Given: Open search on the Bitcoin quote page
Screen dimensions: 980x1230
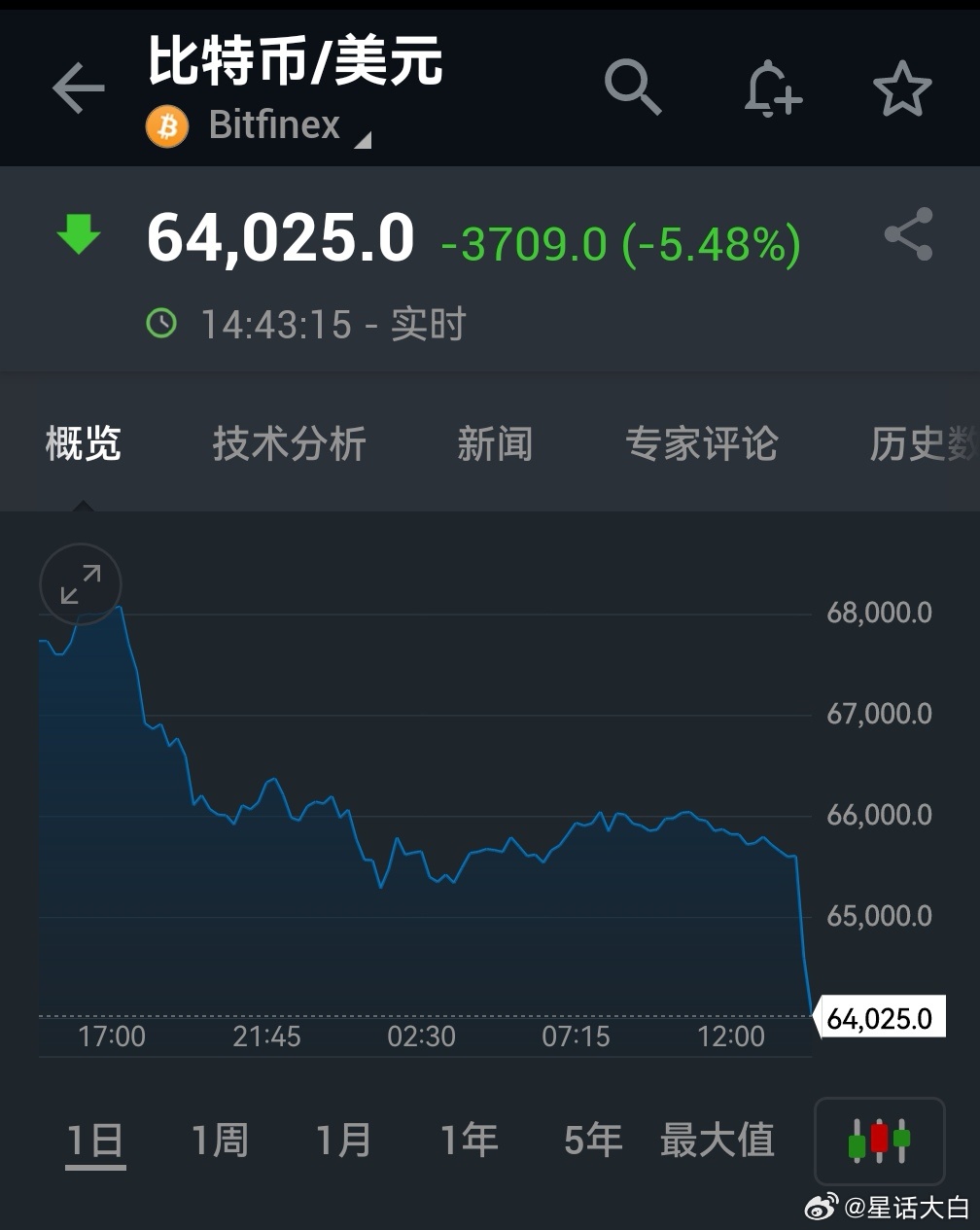Looking at the screenshot, I should [633, 88].
